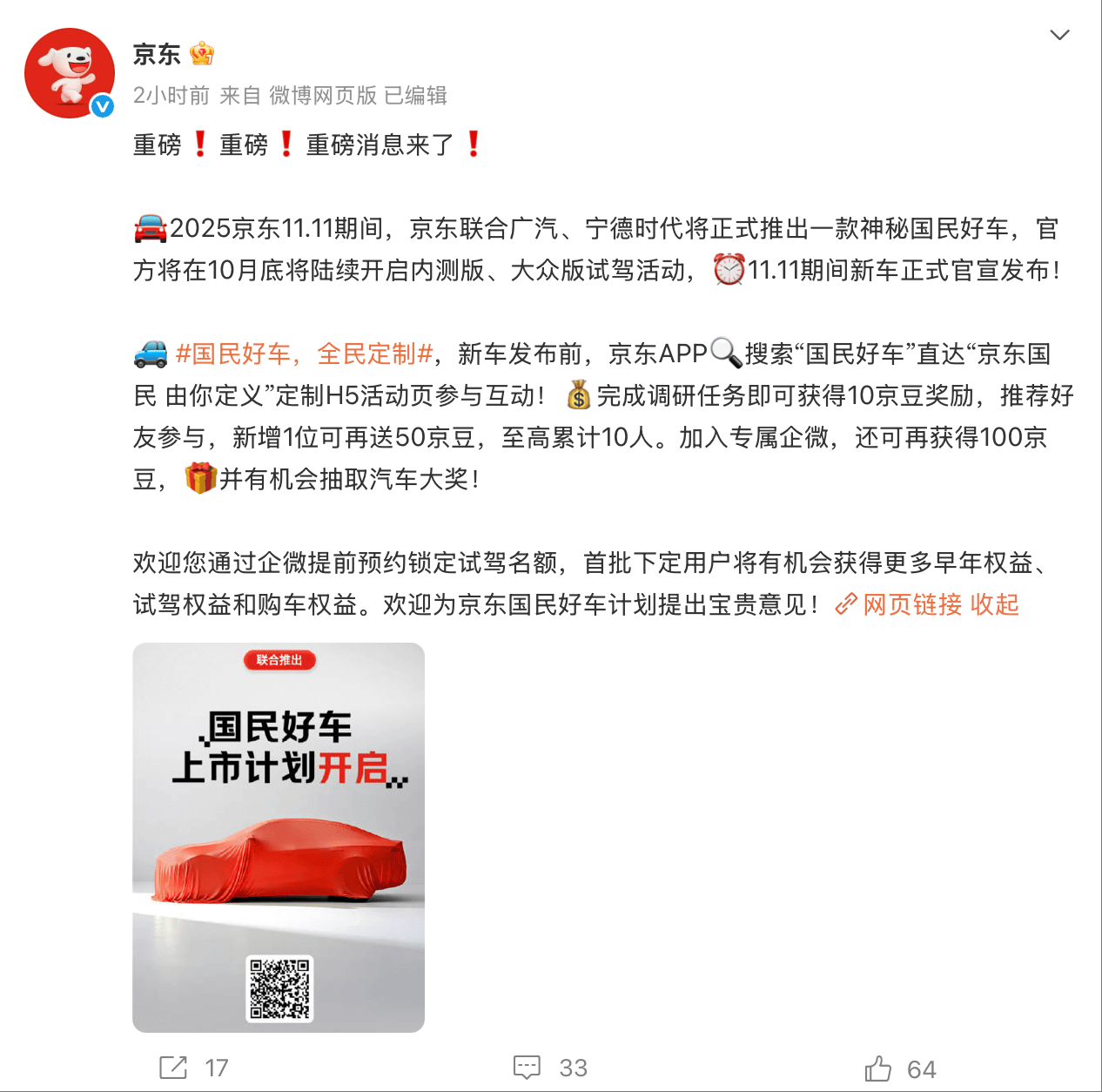View the 国民好车 poster image
Image resolution: width=1102 pixels, height=1092 pixels.
click(x=279, y=837)
